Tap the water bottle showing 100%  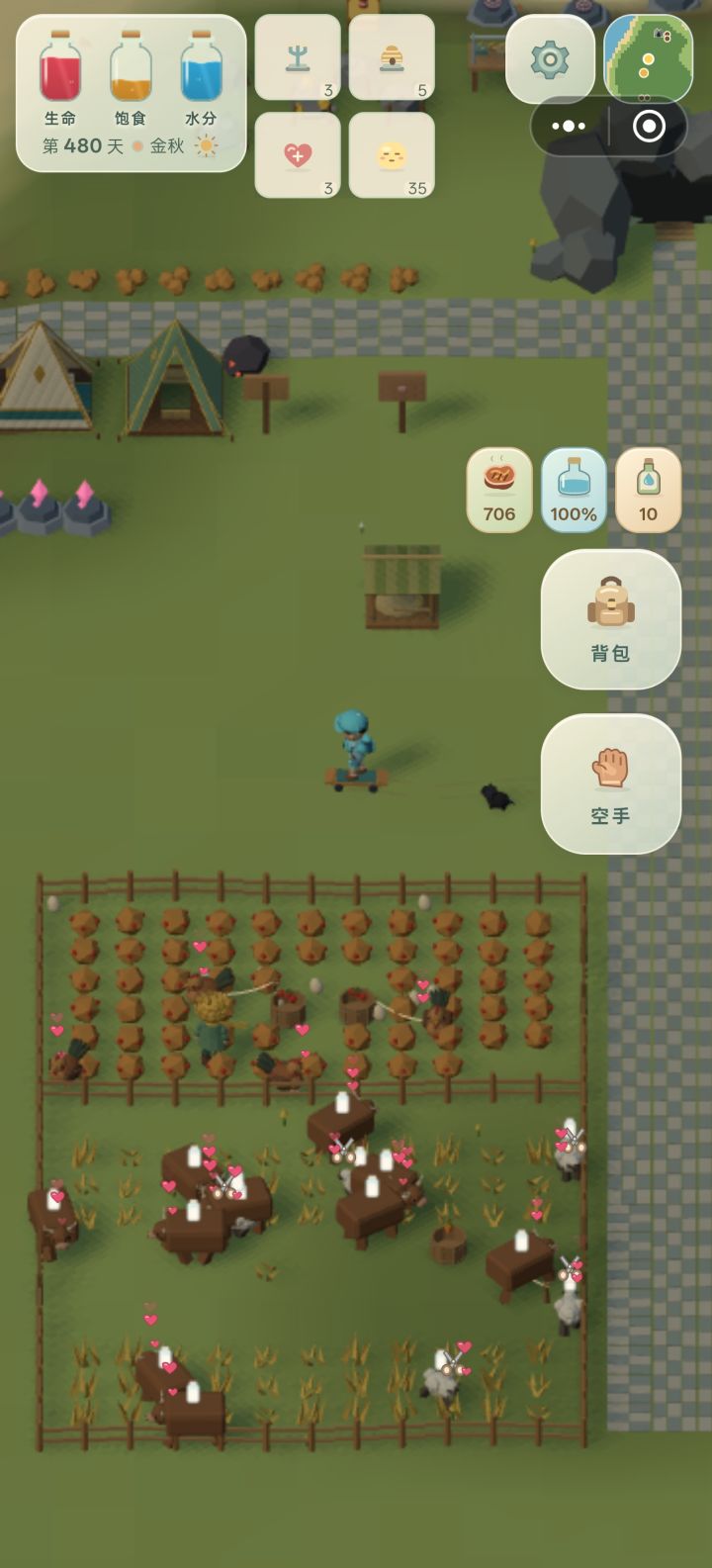coord(574,491)
